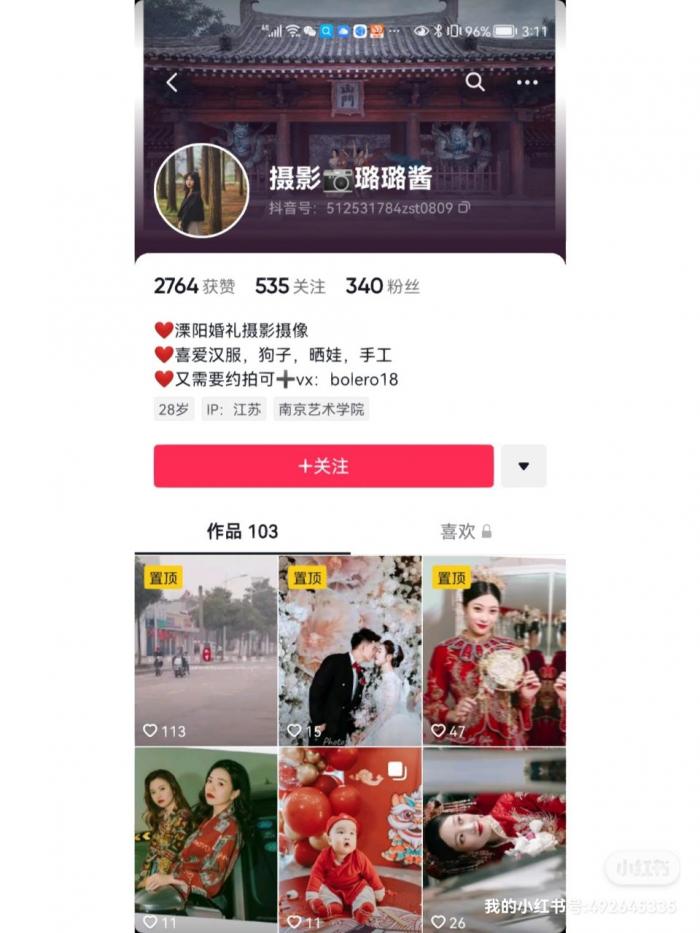Screen dimensions: 700x933
Task: View the profile avatar photo
Action: [x=201, y=190]
